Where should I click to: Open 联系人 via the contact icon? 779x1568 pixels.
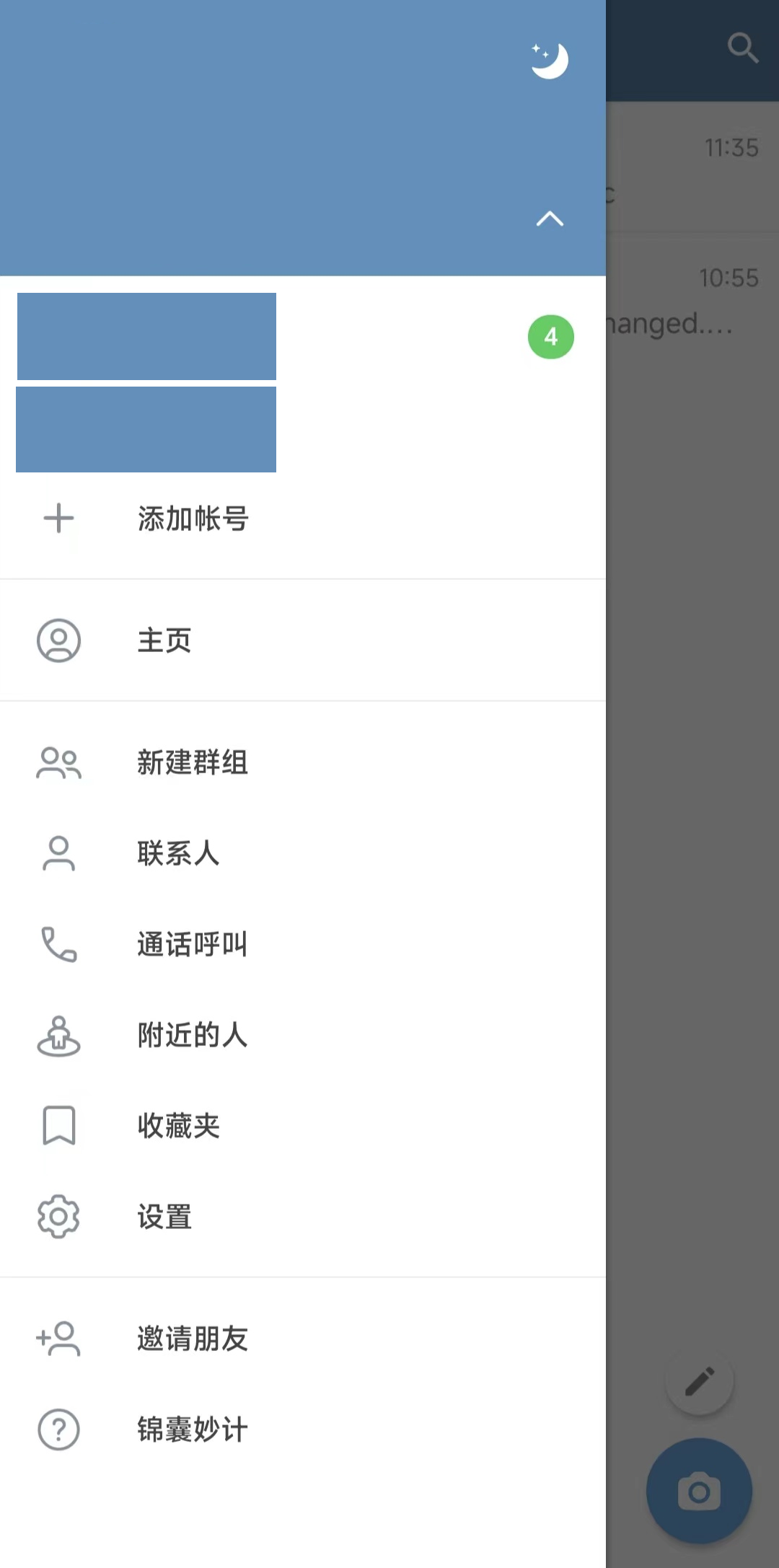click(x=58, y=854)
